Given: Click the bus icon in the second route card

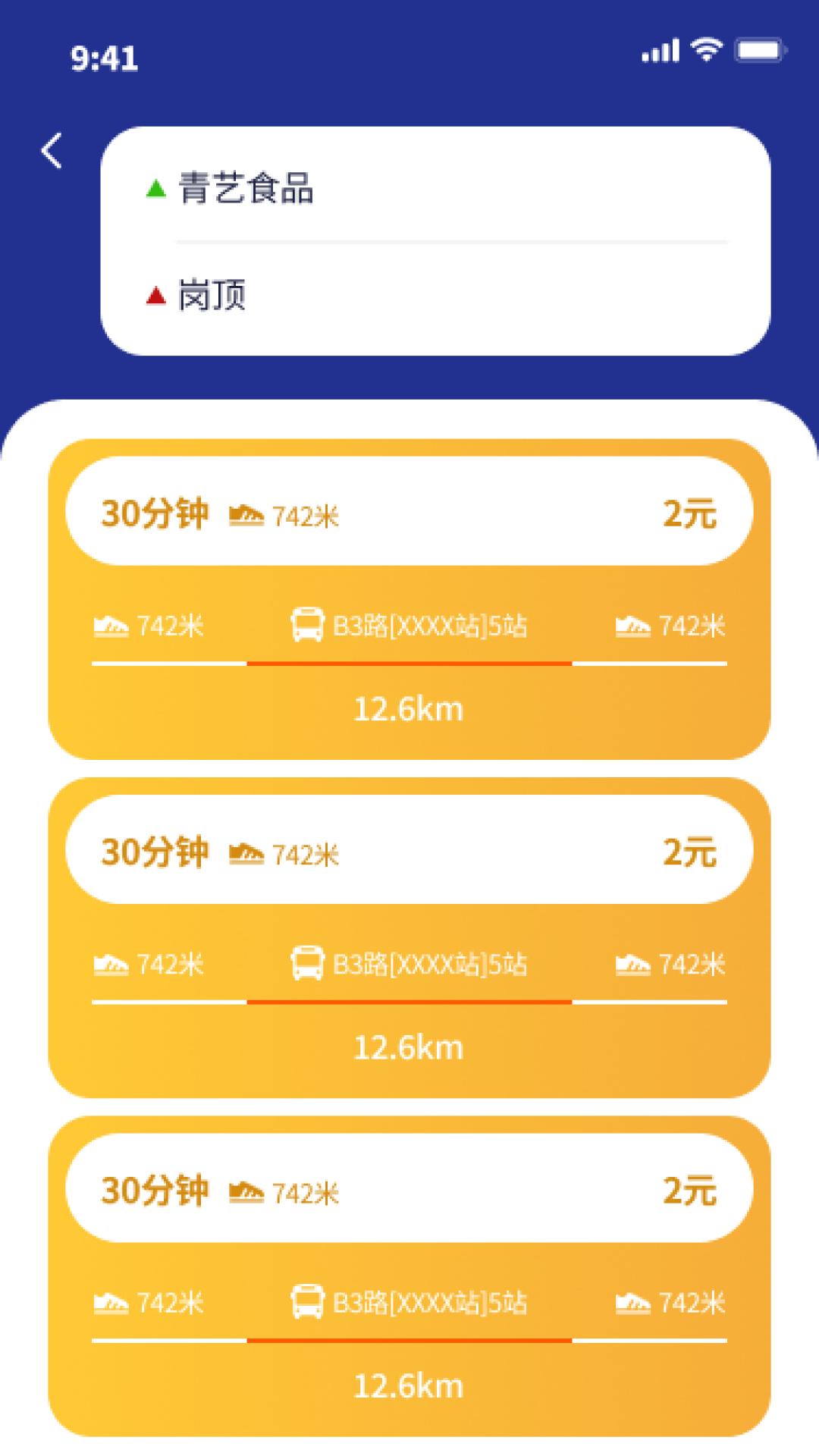Looking at the screenshot, I should click(306, 964).
